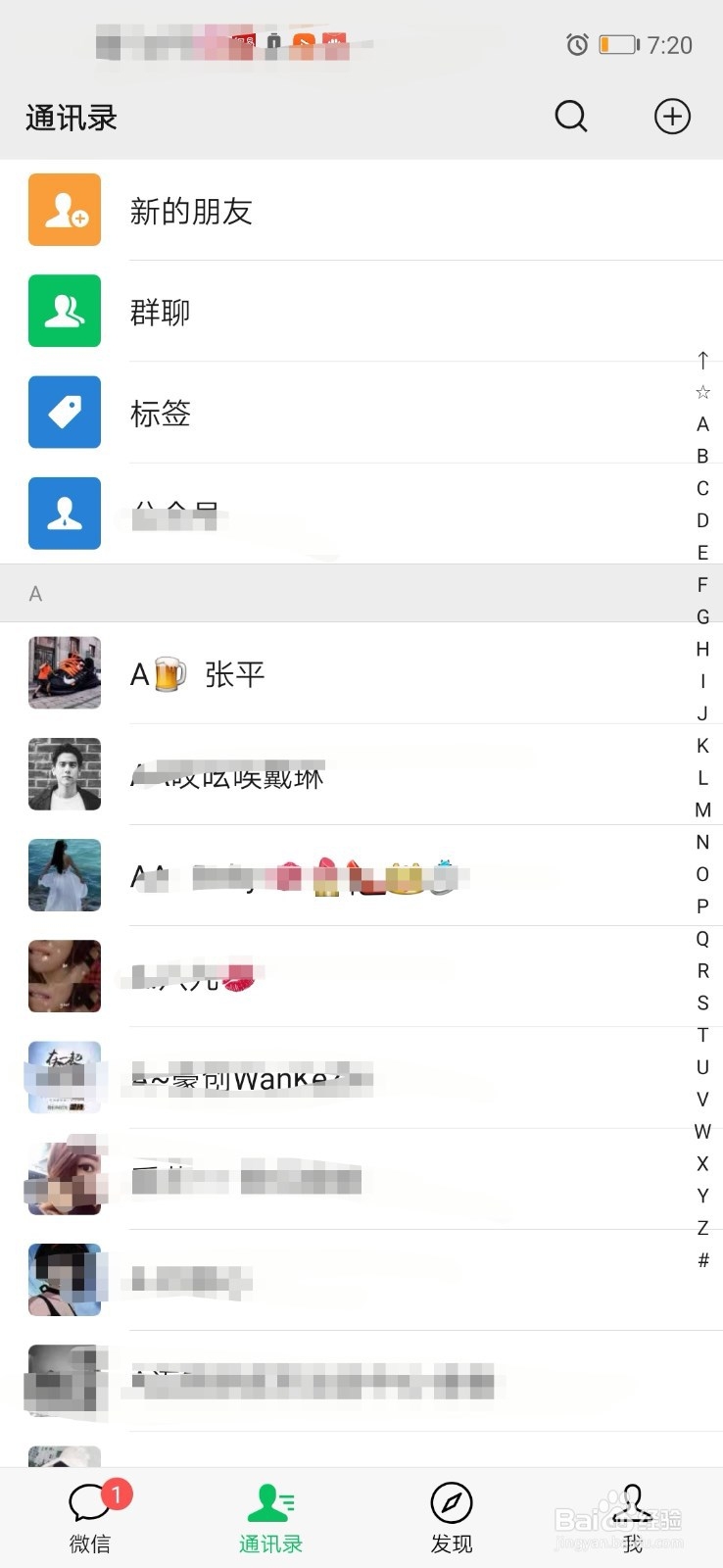
Task: Tap 张平's profile picture thumbnail
Action: [64, 673]
